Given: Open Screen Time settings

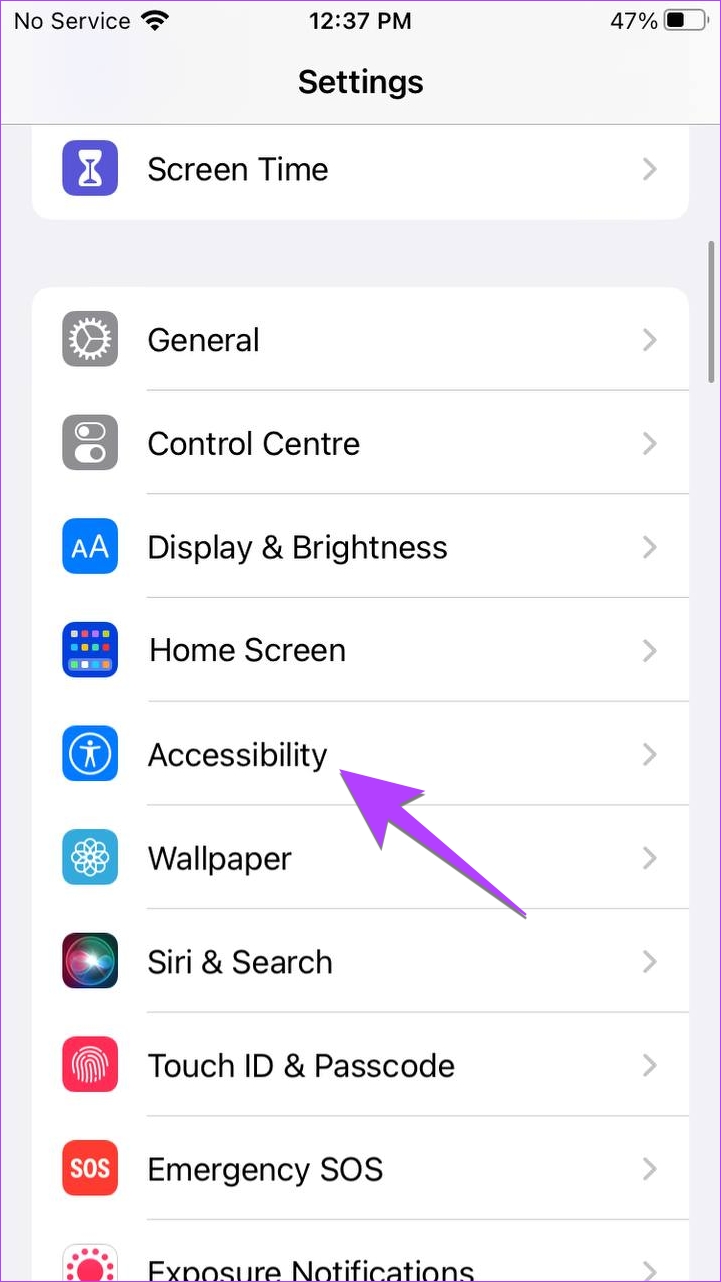Looking at the screenshot, I should coord(360,170).
